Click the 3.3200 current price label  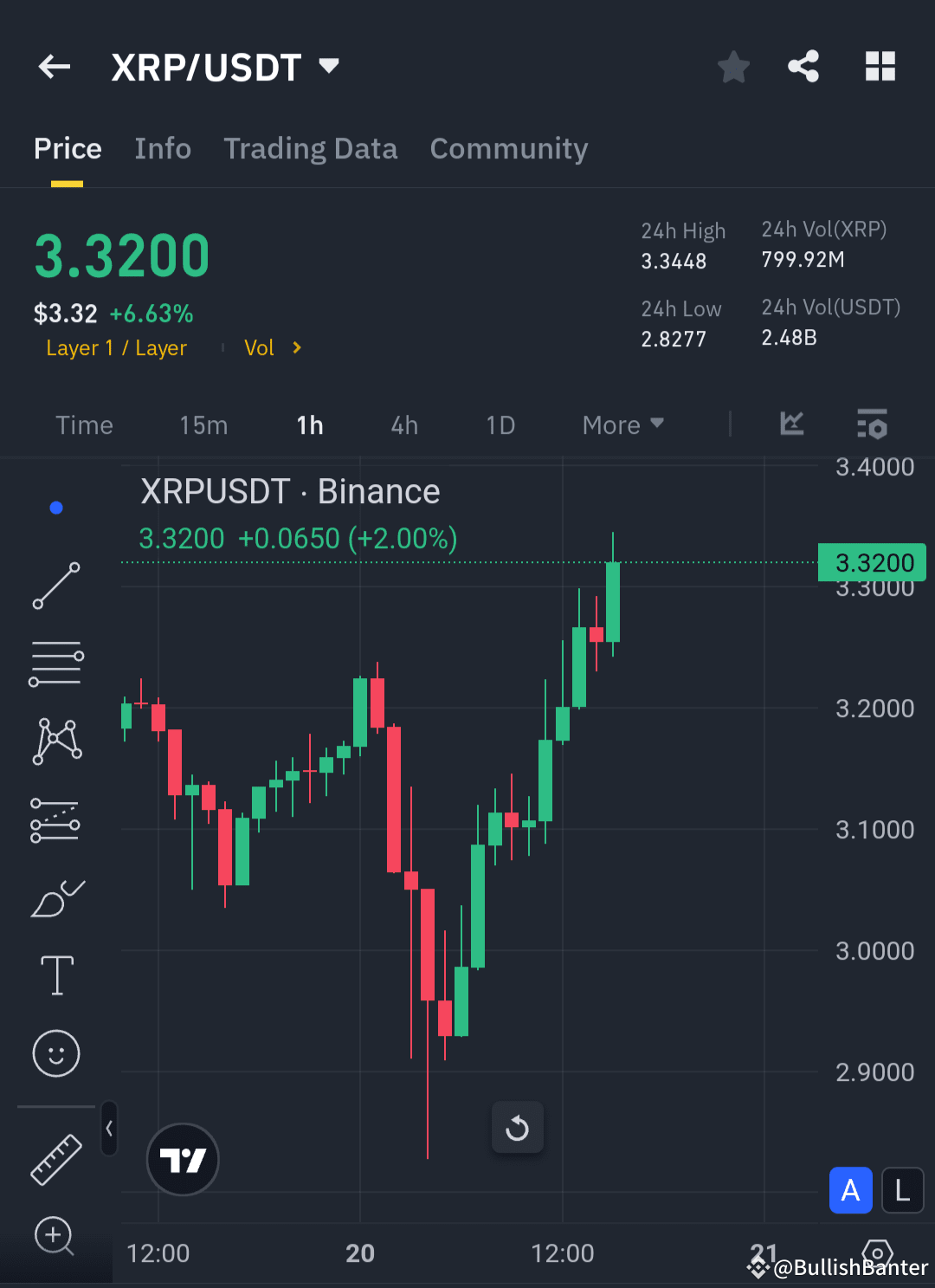[871, 562]
